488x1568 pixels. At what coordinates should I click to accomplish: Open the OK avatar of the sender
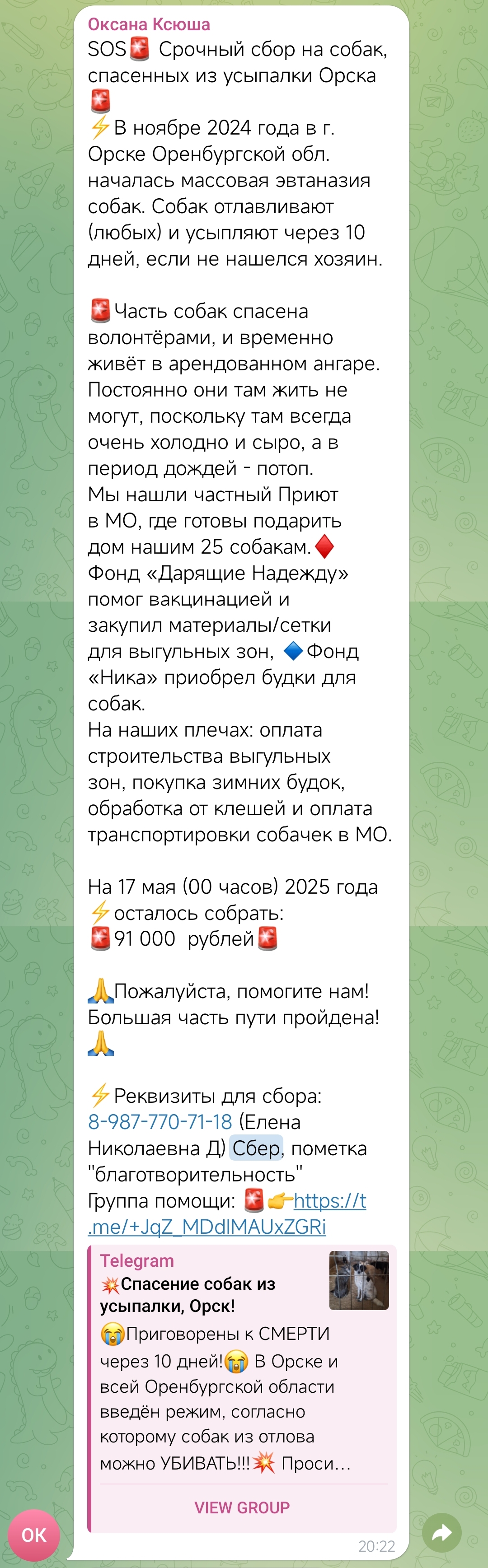(x=34, y=1535)
